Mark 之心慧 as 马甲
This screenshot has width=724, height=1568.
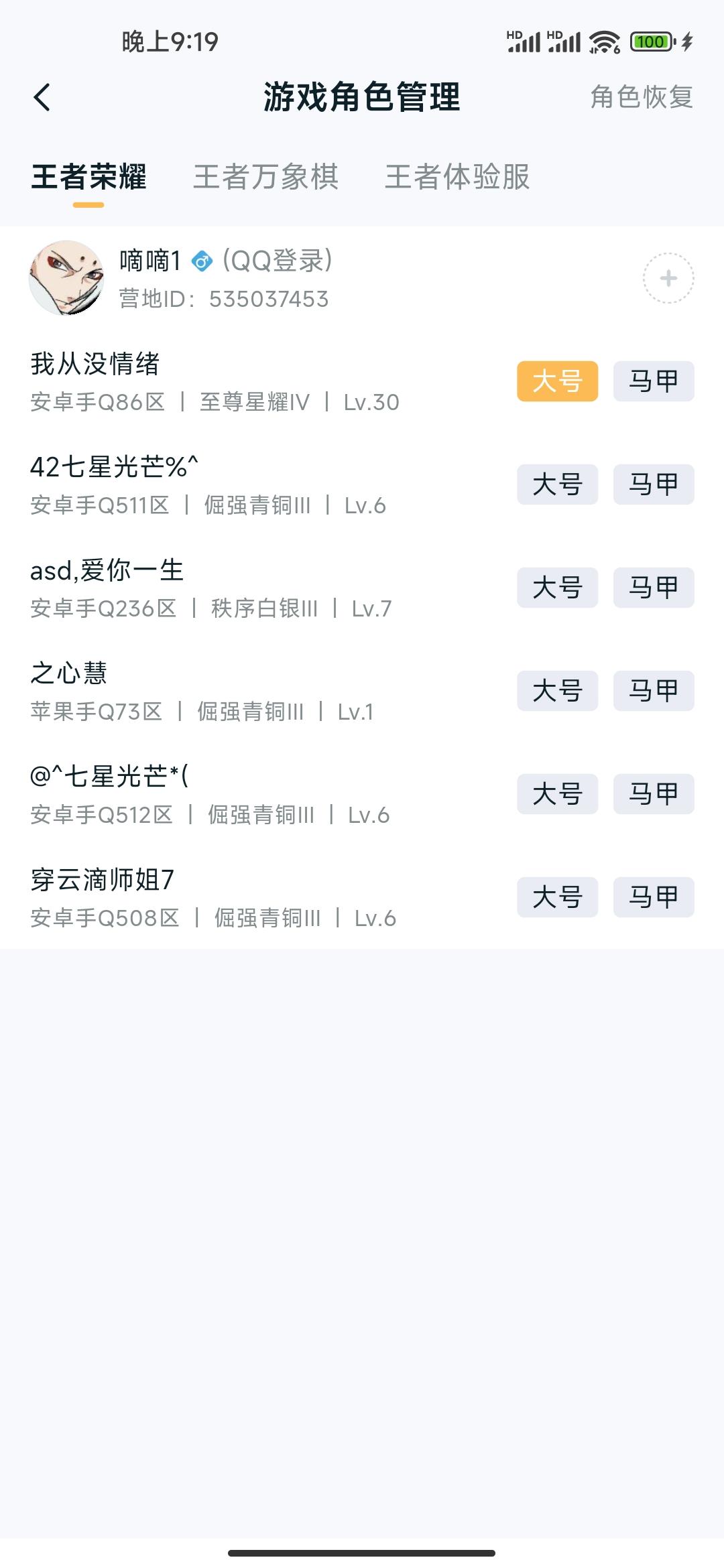pos(652,691)
